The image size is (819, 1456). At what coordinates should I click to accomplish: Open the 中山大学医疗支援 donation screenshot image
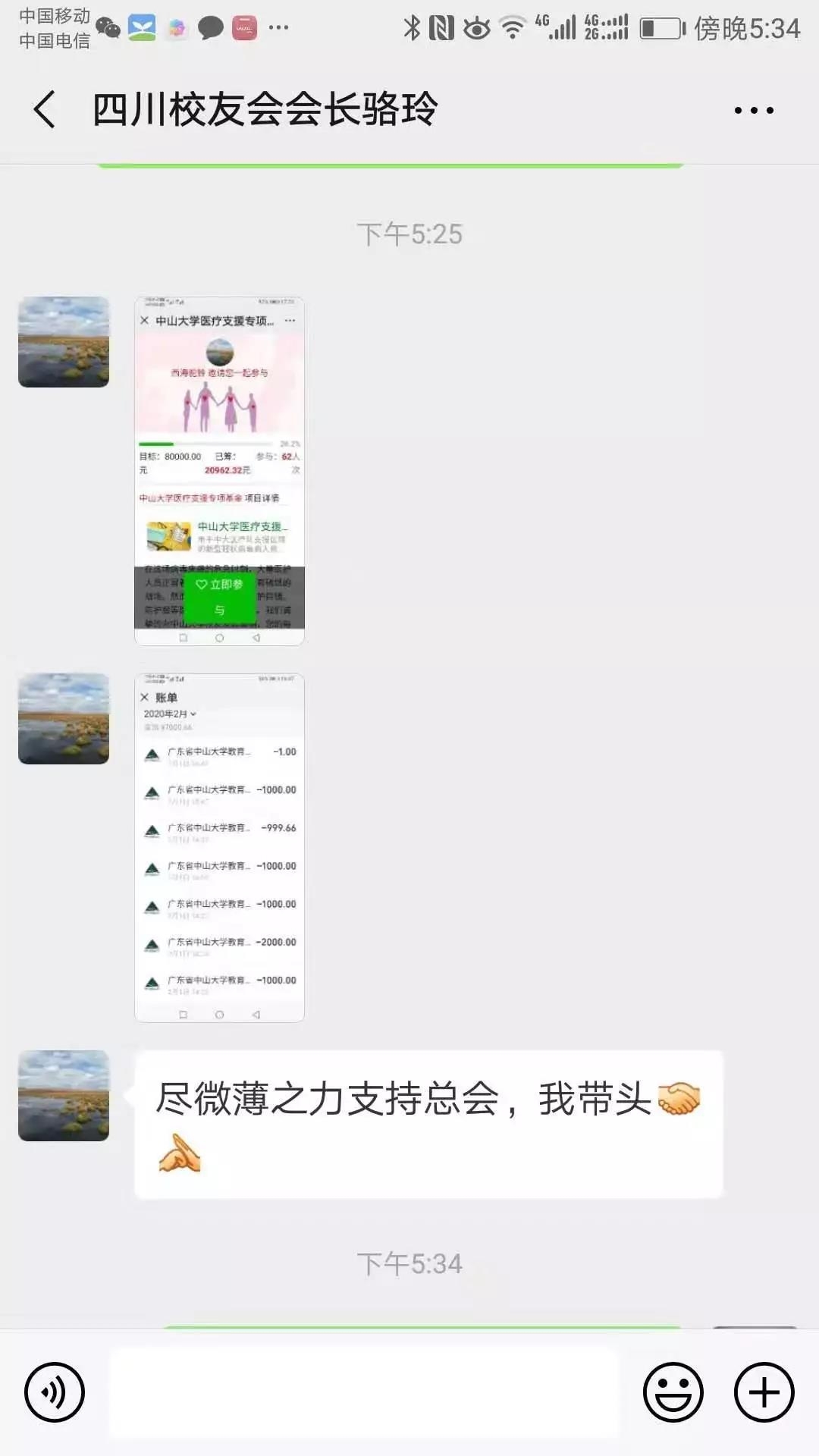click(x=219, y=471)
